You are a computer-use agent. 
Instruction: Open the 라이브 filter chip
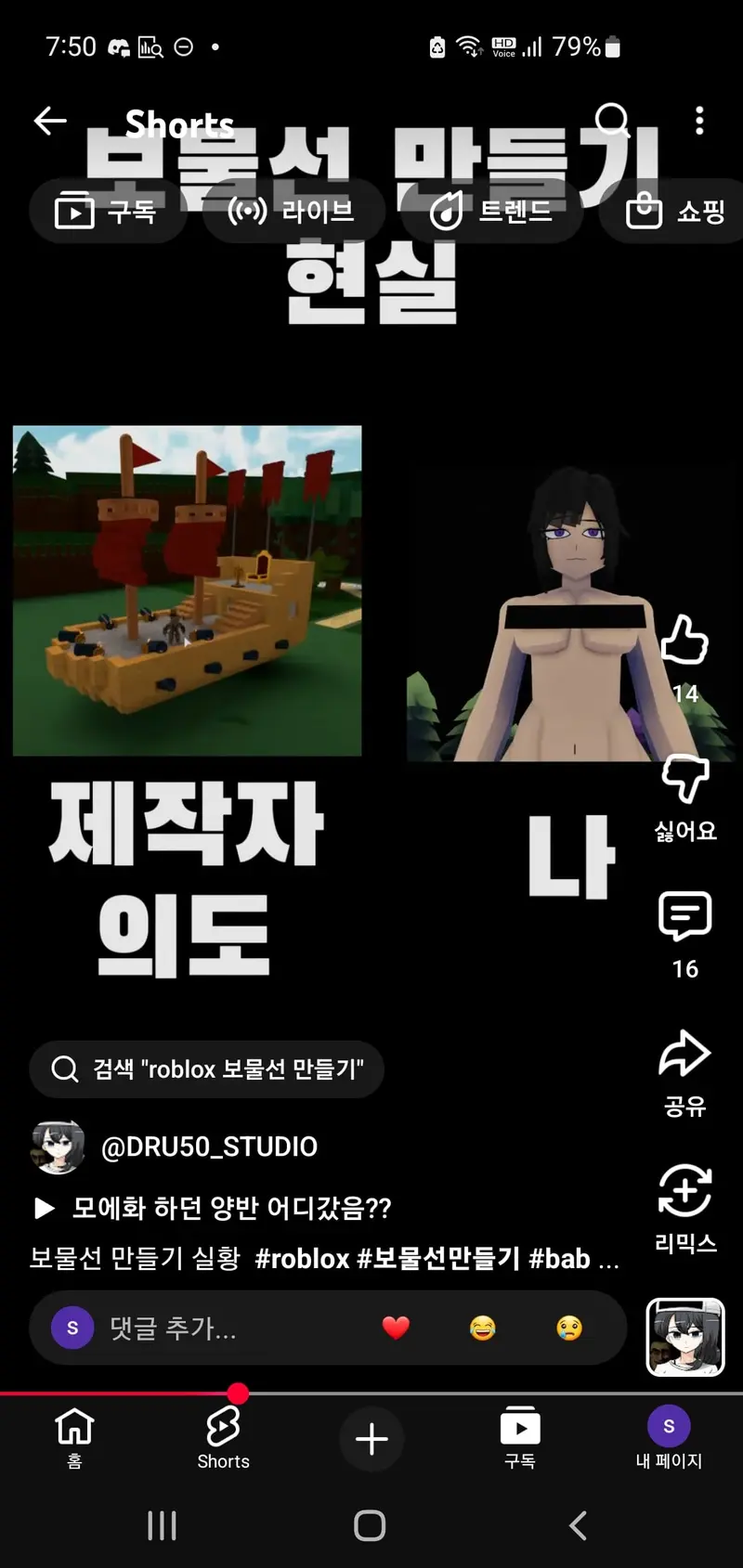(293, 211)
